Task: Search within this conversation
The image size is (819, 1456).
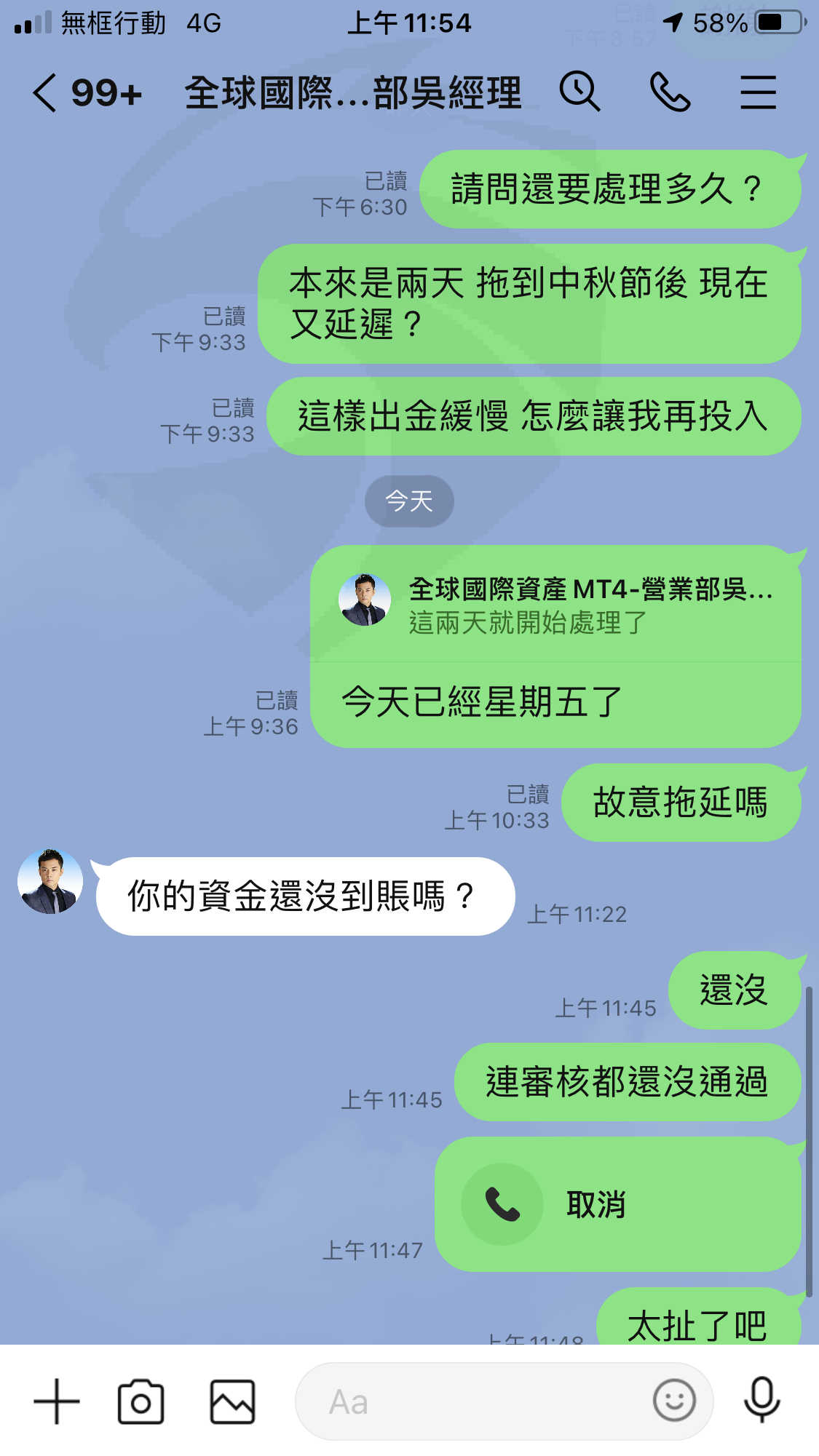Action: (x=579, y=92)
